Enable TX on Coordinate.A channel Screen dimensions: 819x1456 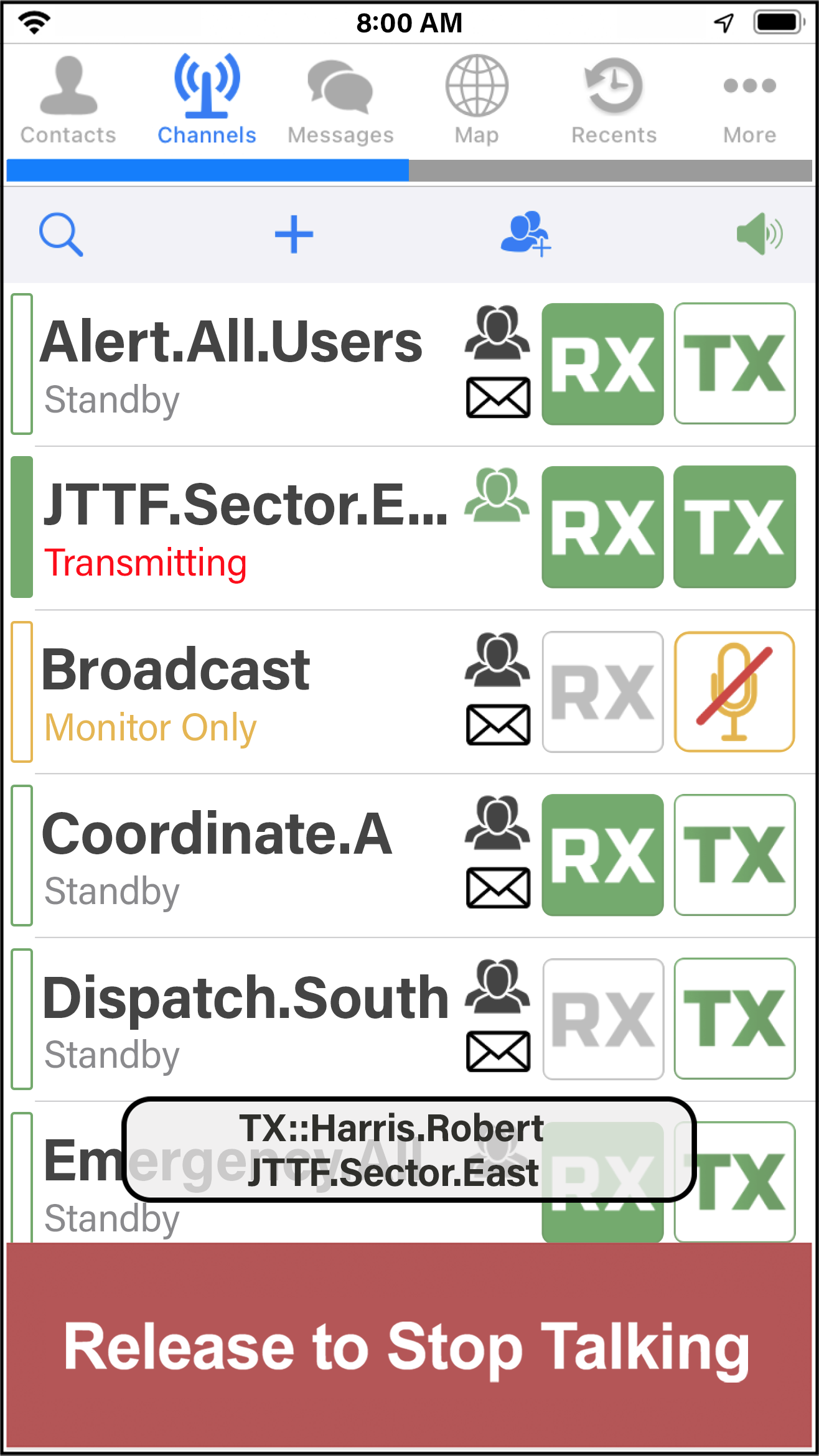point(734,855)
